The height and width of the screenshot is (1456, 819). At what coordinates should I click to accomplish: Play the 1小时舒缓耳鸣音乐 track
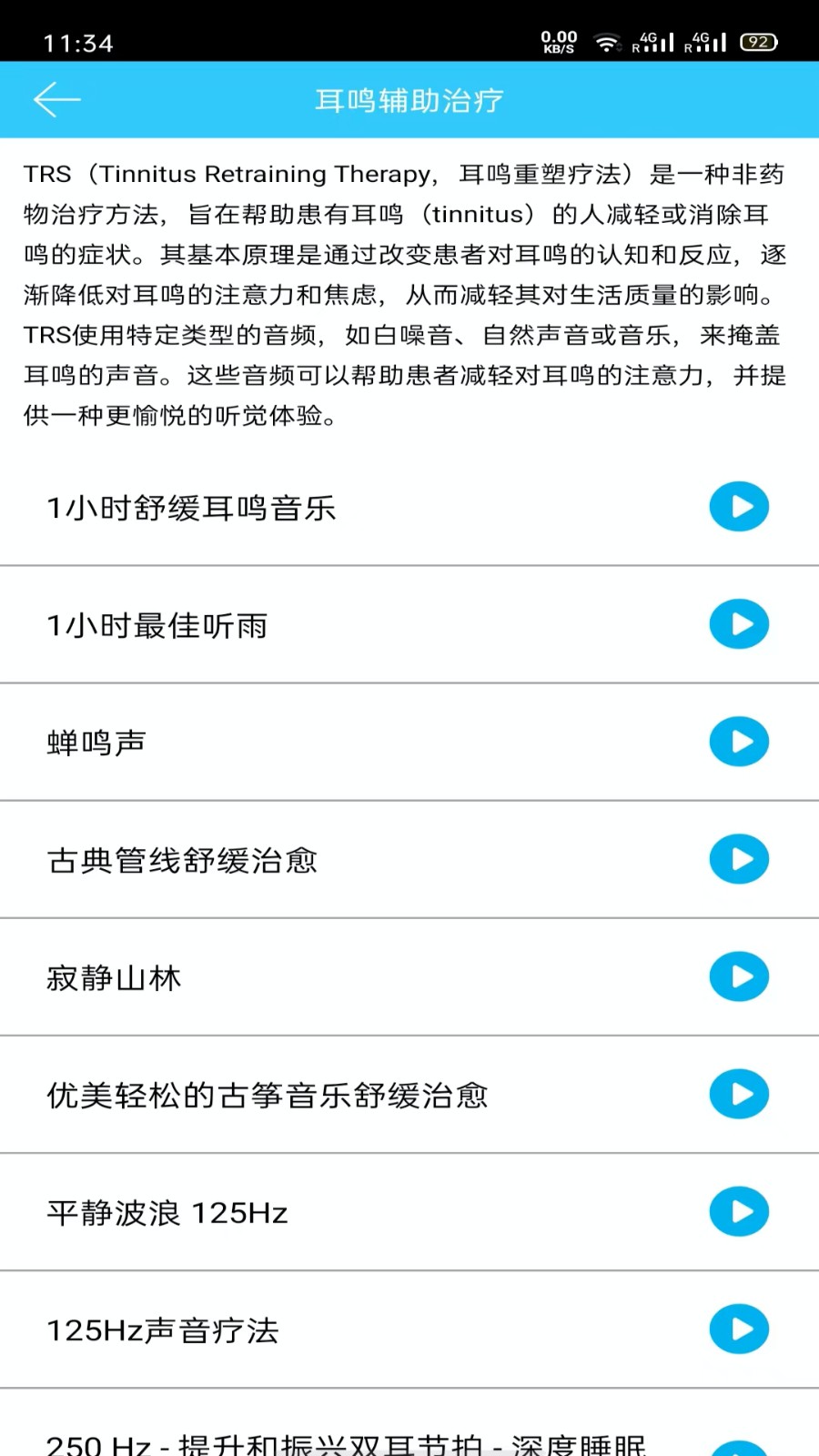point(739,507)
